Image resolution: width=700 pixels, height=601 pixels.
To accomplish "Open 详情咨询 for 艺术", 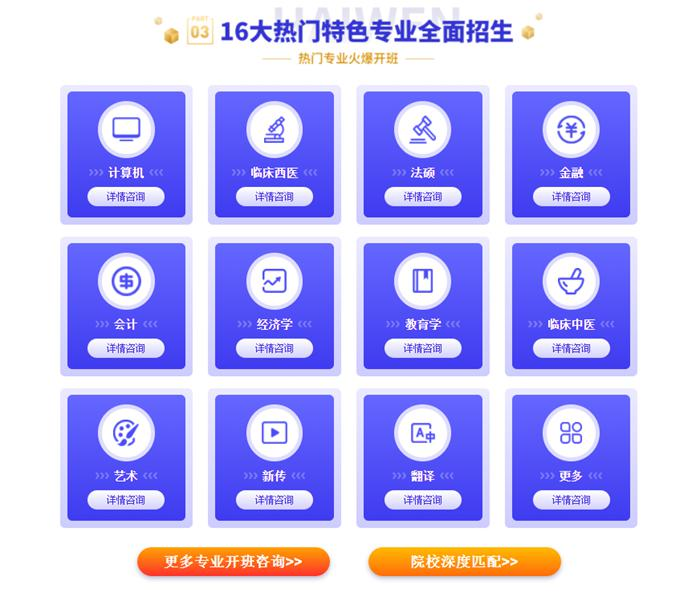I will tap(126, 499).
